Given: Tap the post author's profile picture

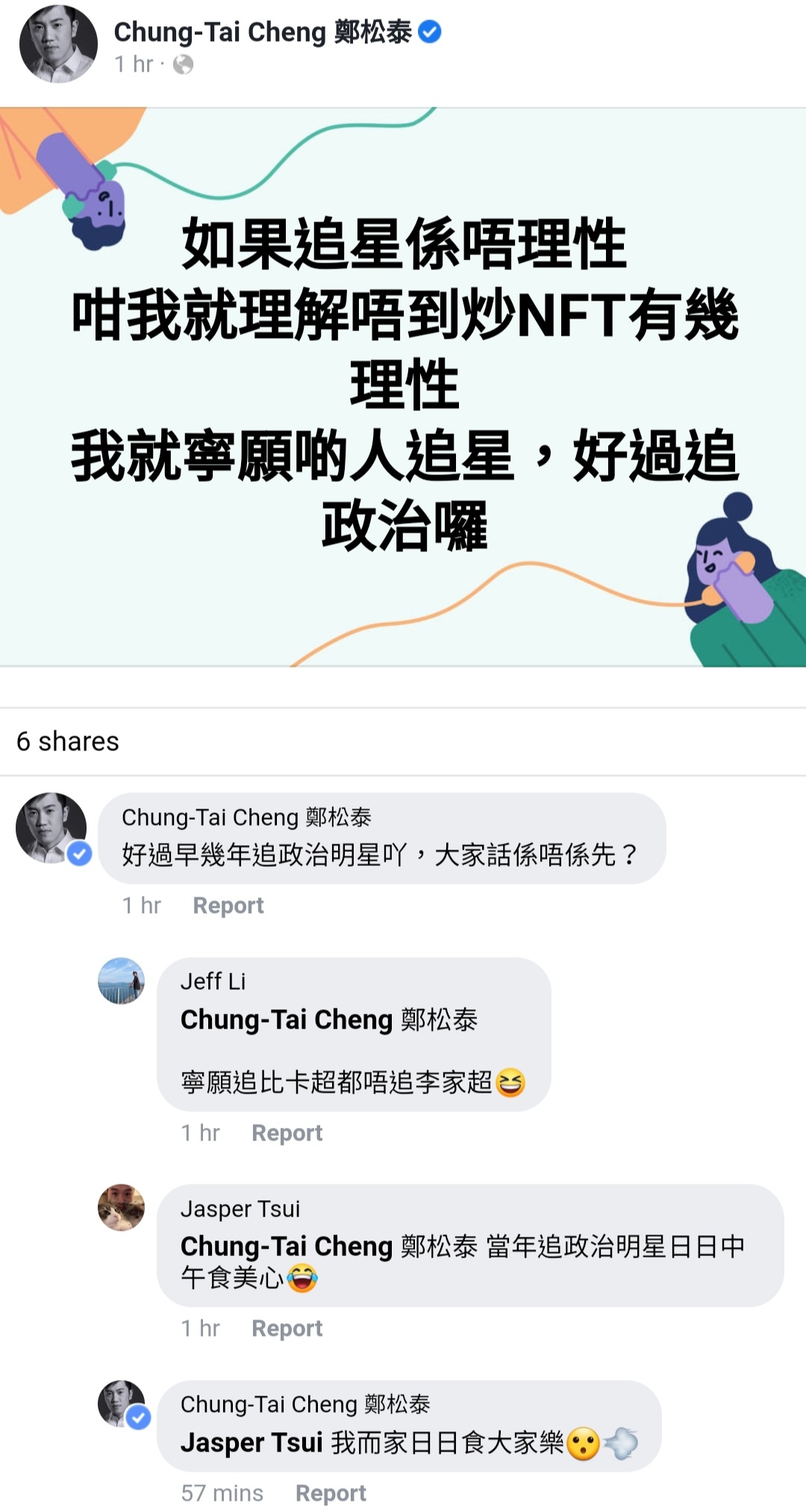Looking at the screenshot, I should (58, 44).
